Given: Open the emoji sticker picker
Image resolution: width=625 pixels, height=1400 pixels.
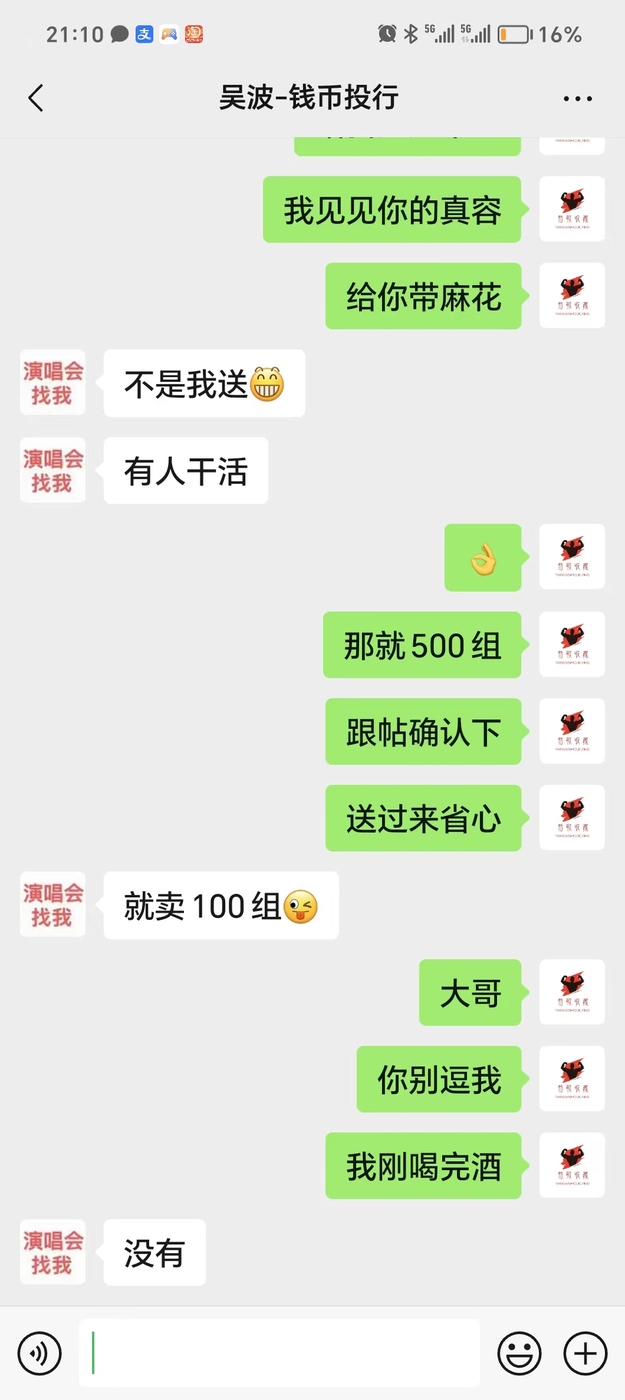Looking at the screenshot, I should (x=519, y=1354).
